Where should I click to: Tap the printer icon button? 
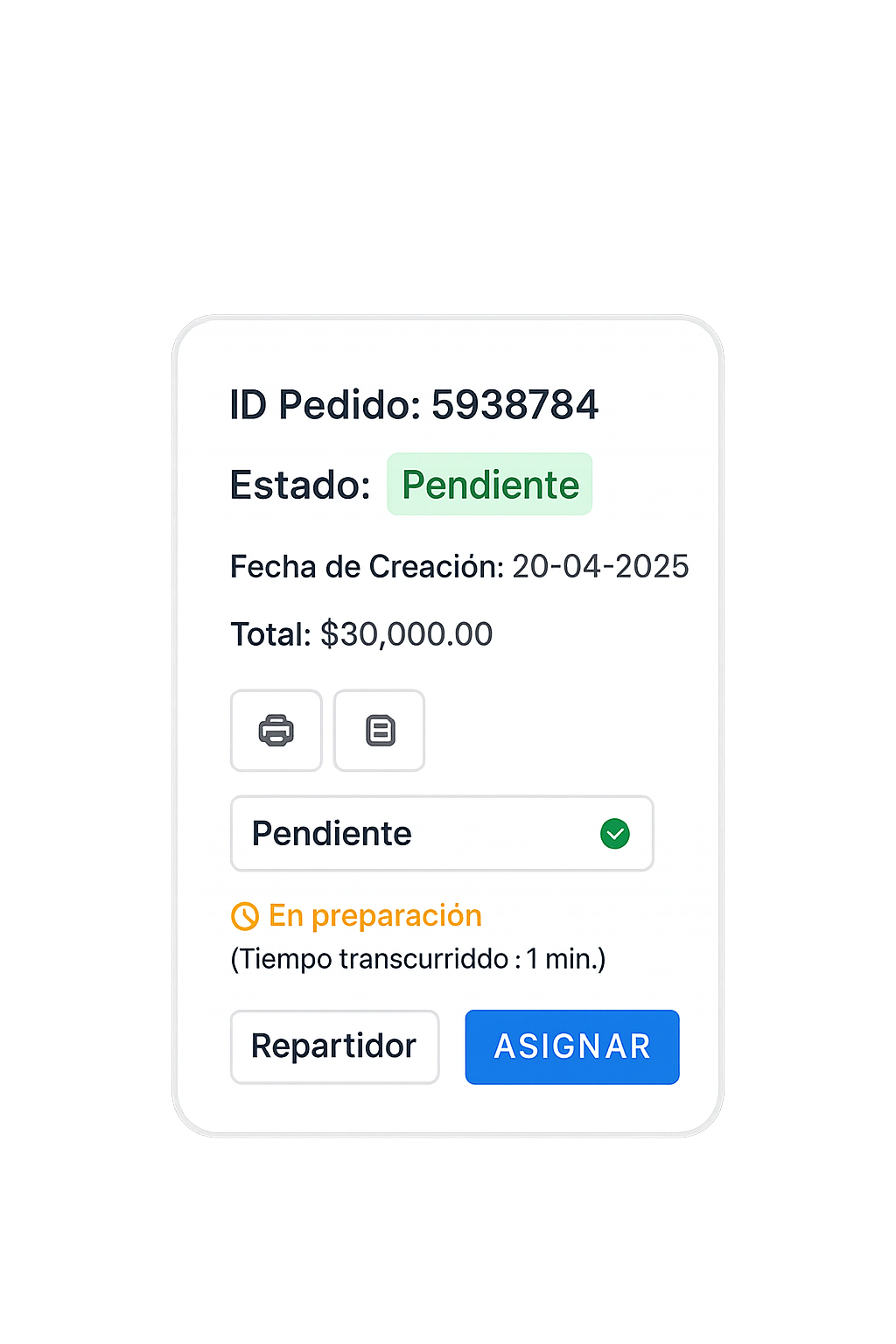tap(276, 731)
